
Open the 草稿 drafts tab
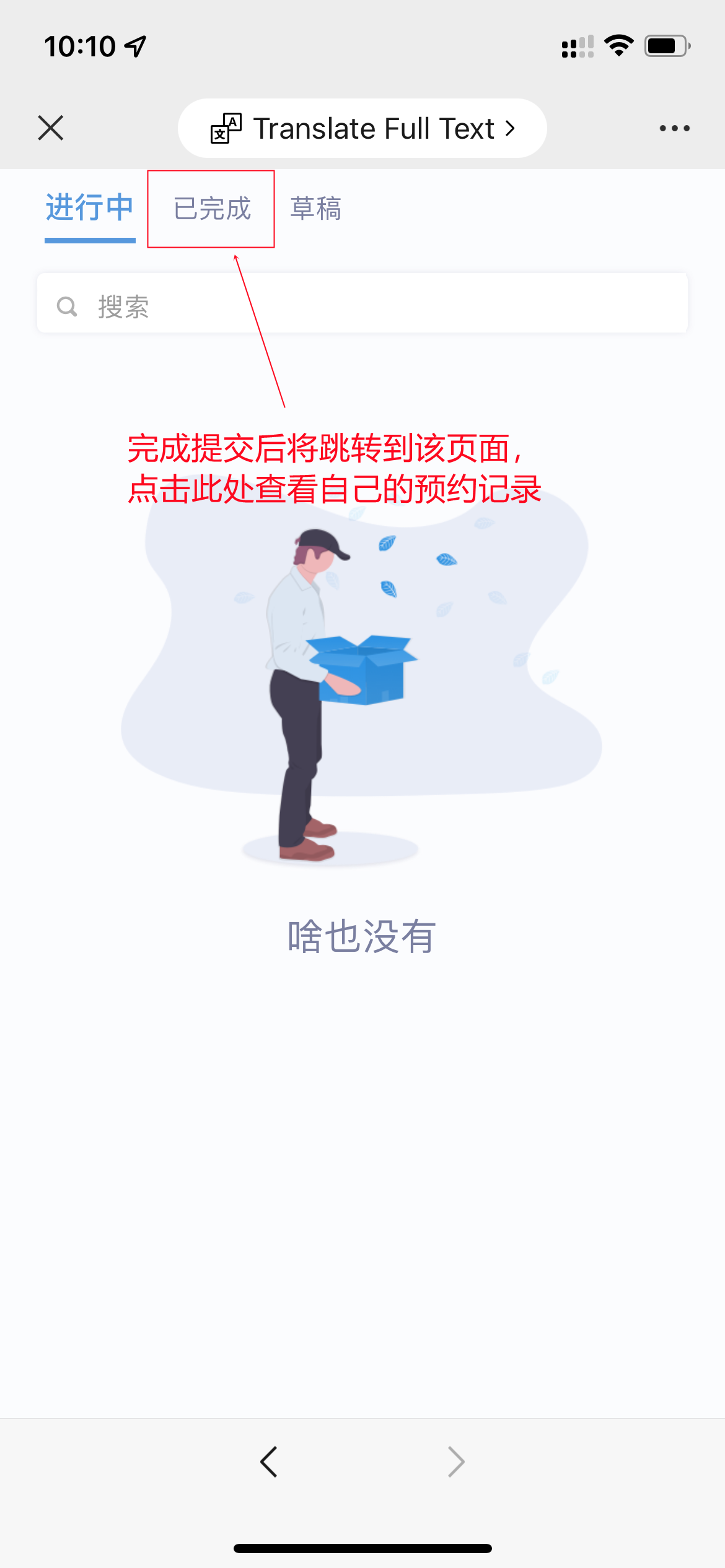click(316, 209)
